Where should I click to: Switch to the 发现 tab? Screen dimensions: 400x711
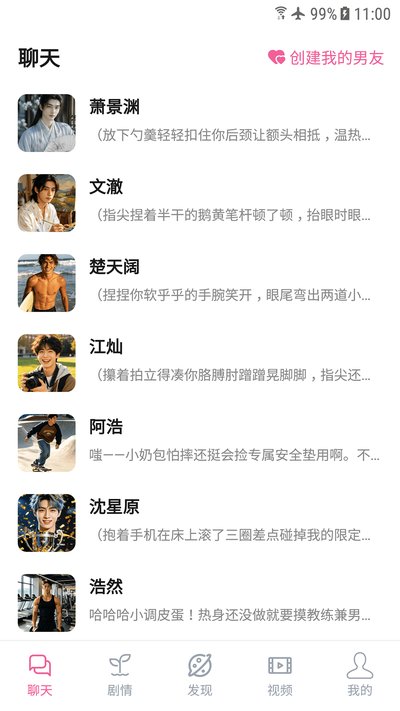coord(200,675)
